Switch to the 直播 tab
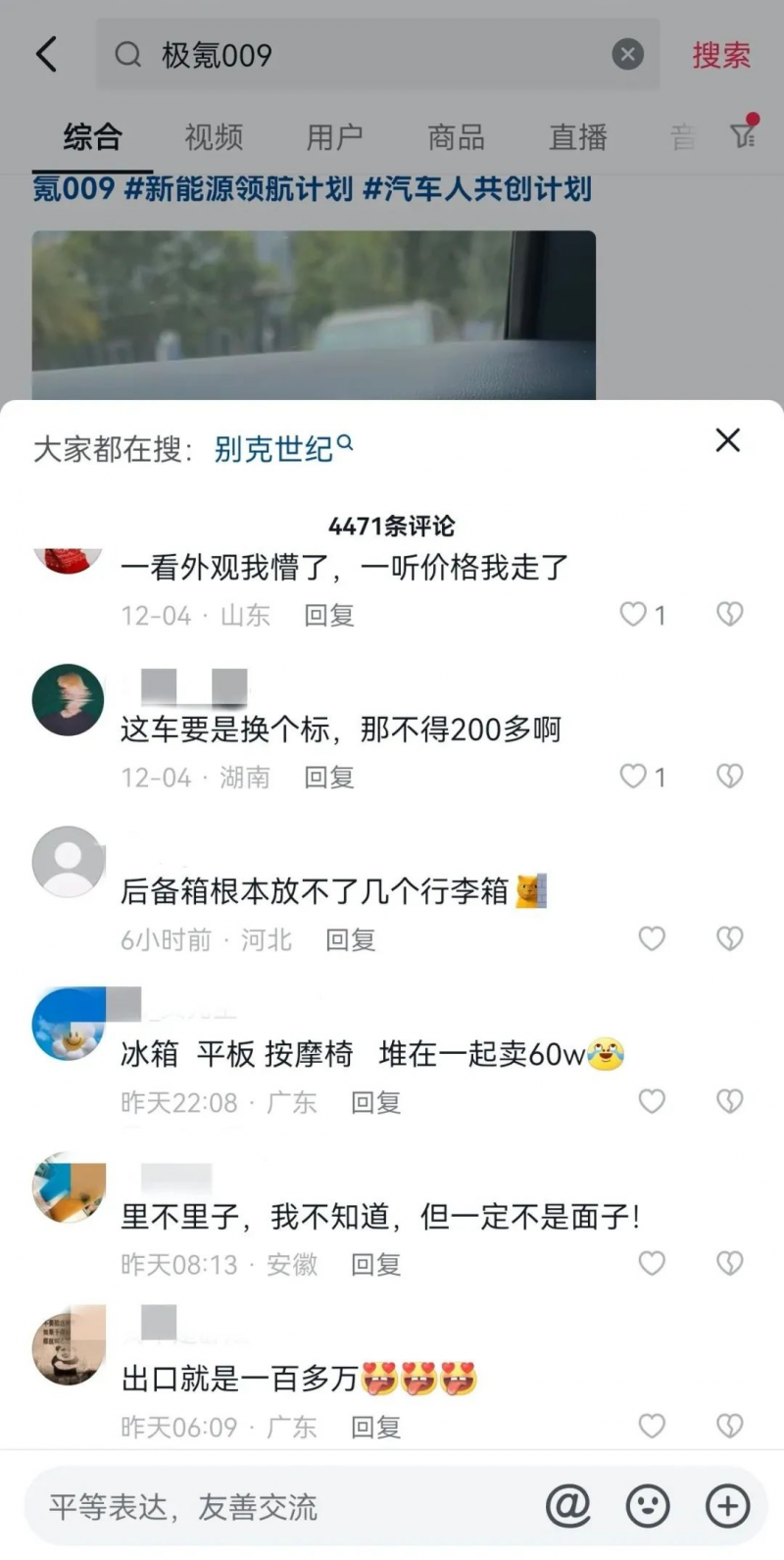Image resolution: width=784 pixels, height=1560 pixels. point(578,137)
